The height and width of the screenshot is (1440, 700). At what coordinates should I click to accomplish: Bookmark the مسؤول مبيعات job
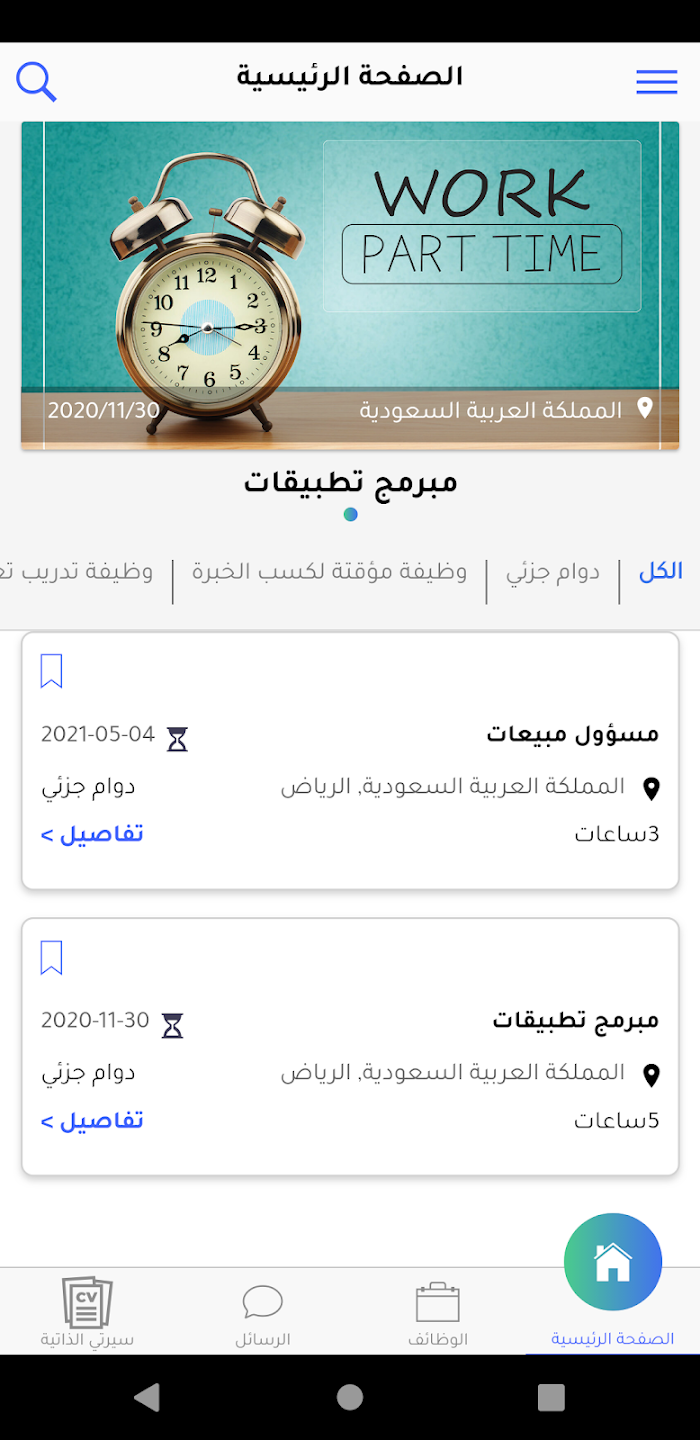click(x=52, y=671)
